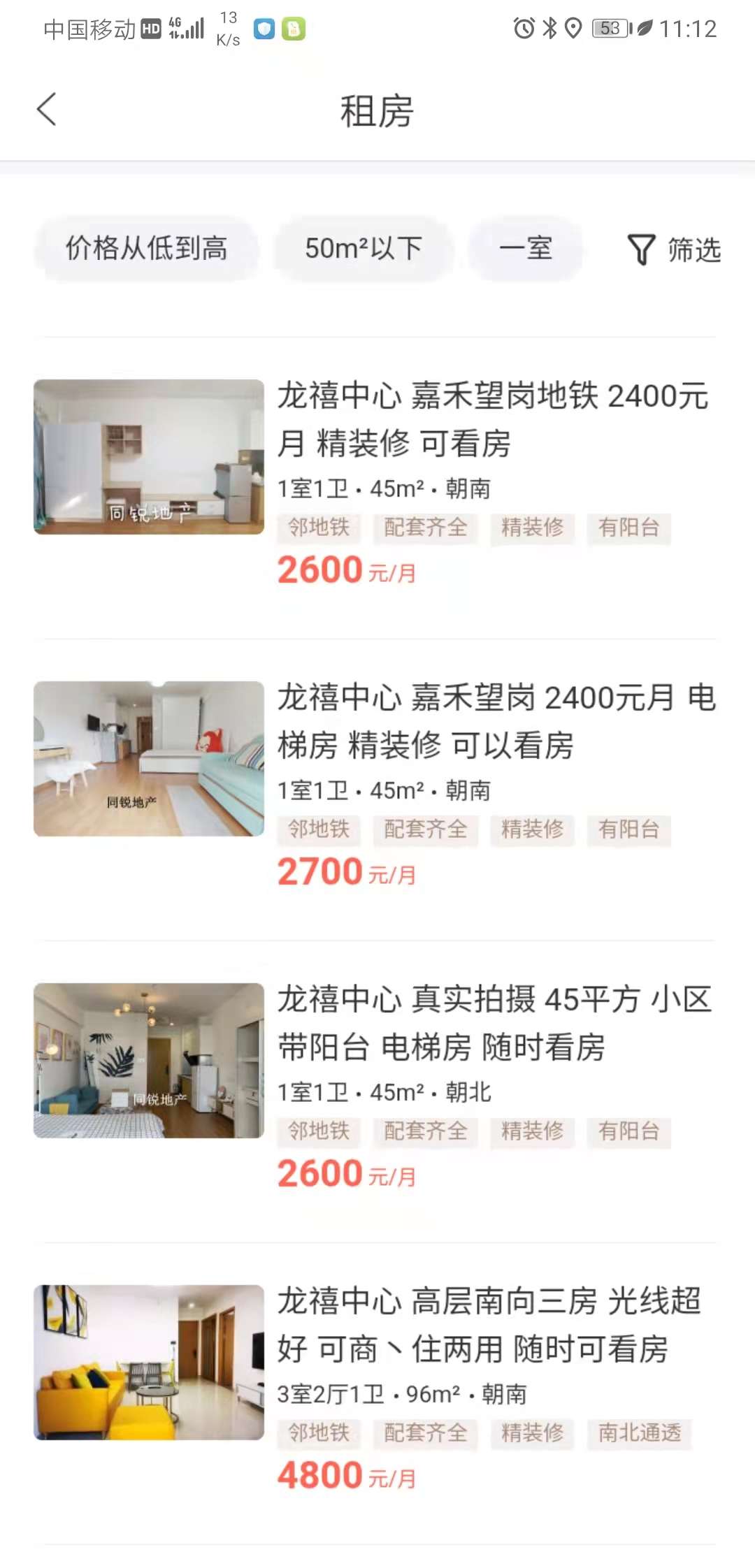This screenshot has height=1568, width=755.
Task: Tap the funnel icon next to 筛选
Action: 640,250
